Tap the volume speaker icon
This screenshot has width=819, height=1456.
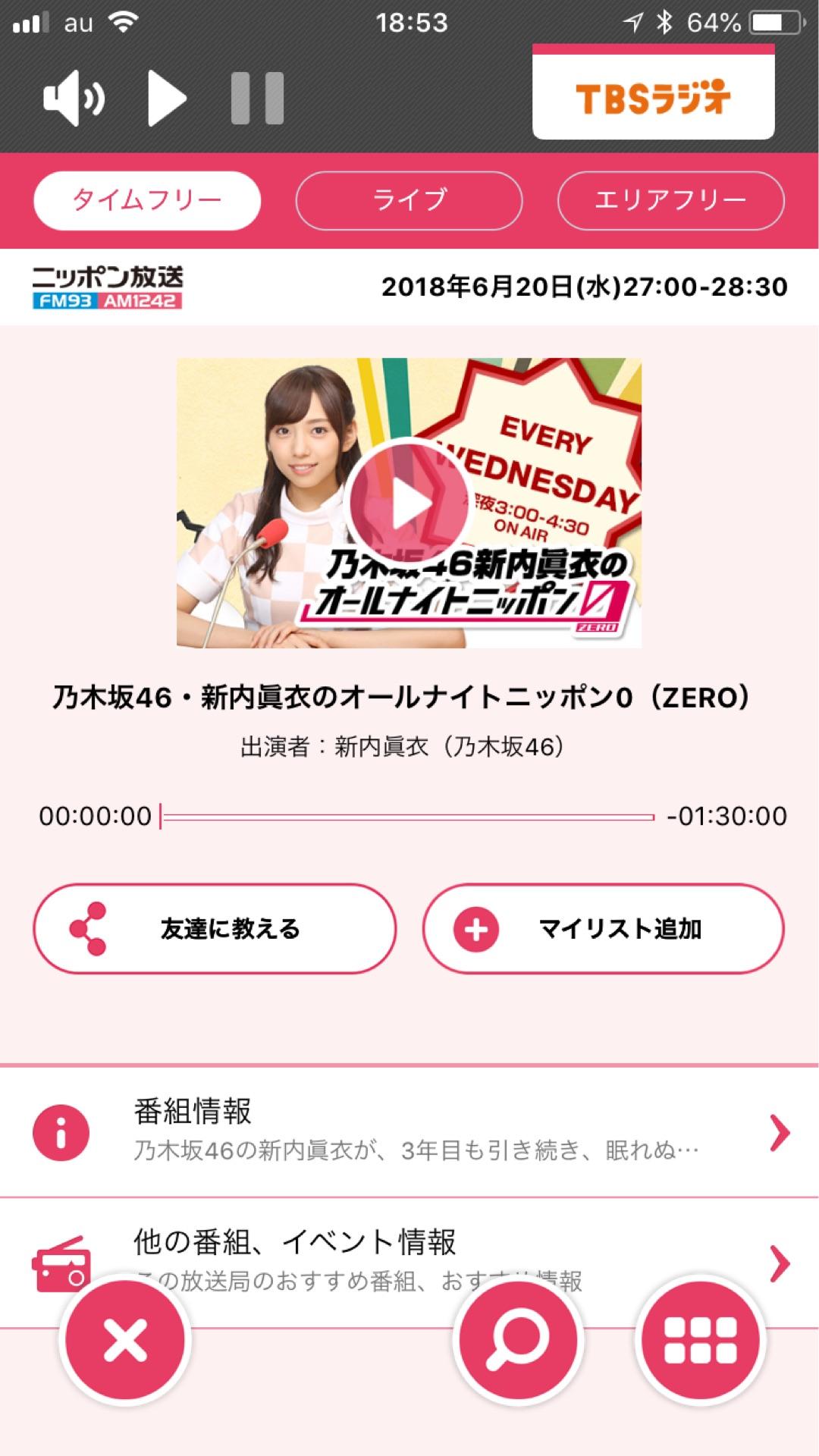(x=74, y=98)
